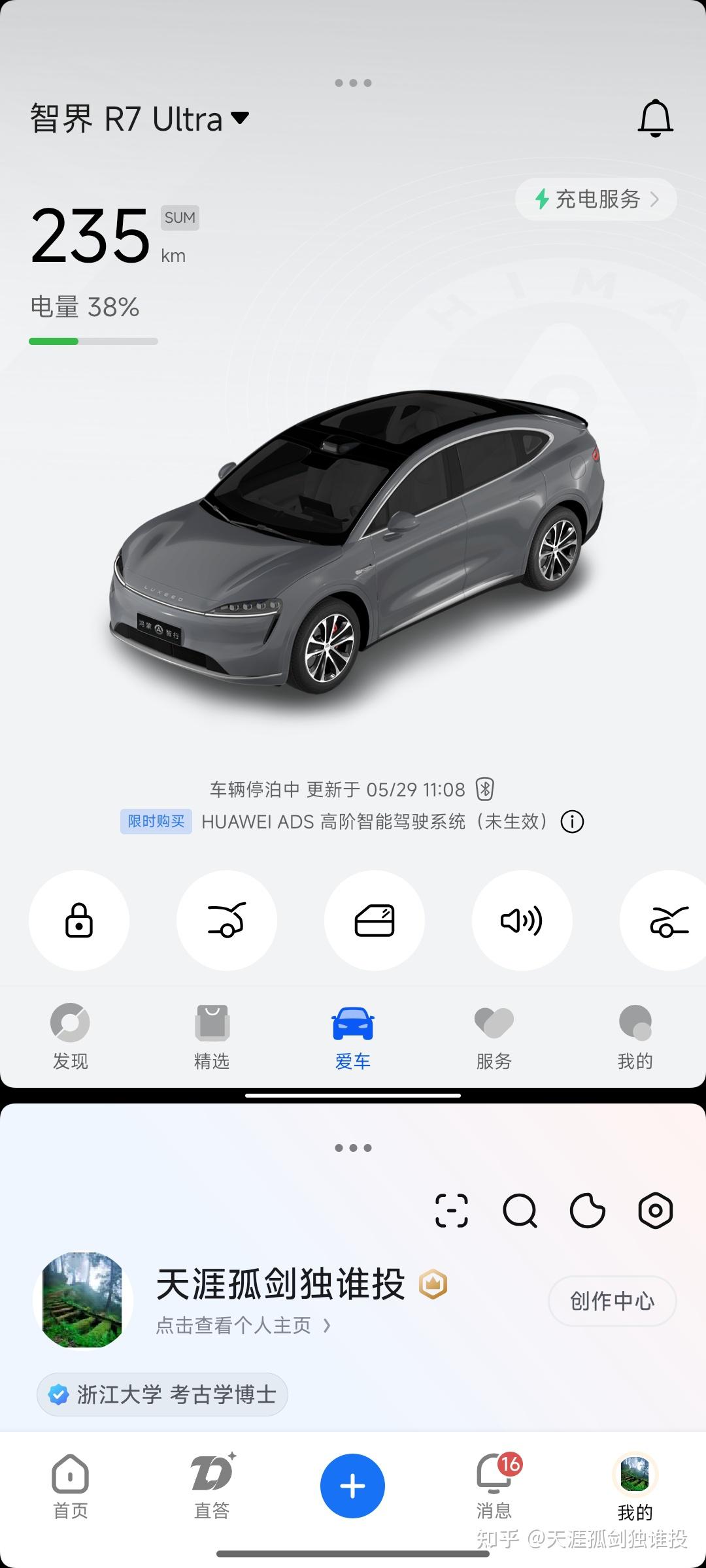Open the 消息 tab with 16 badge
706x1568 pixels.
tap(494, 1490)
